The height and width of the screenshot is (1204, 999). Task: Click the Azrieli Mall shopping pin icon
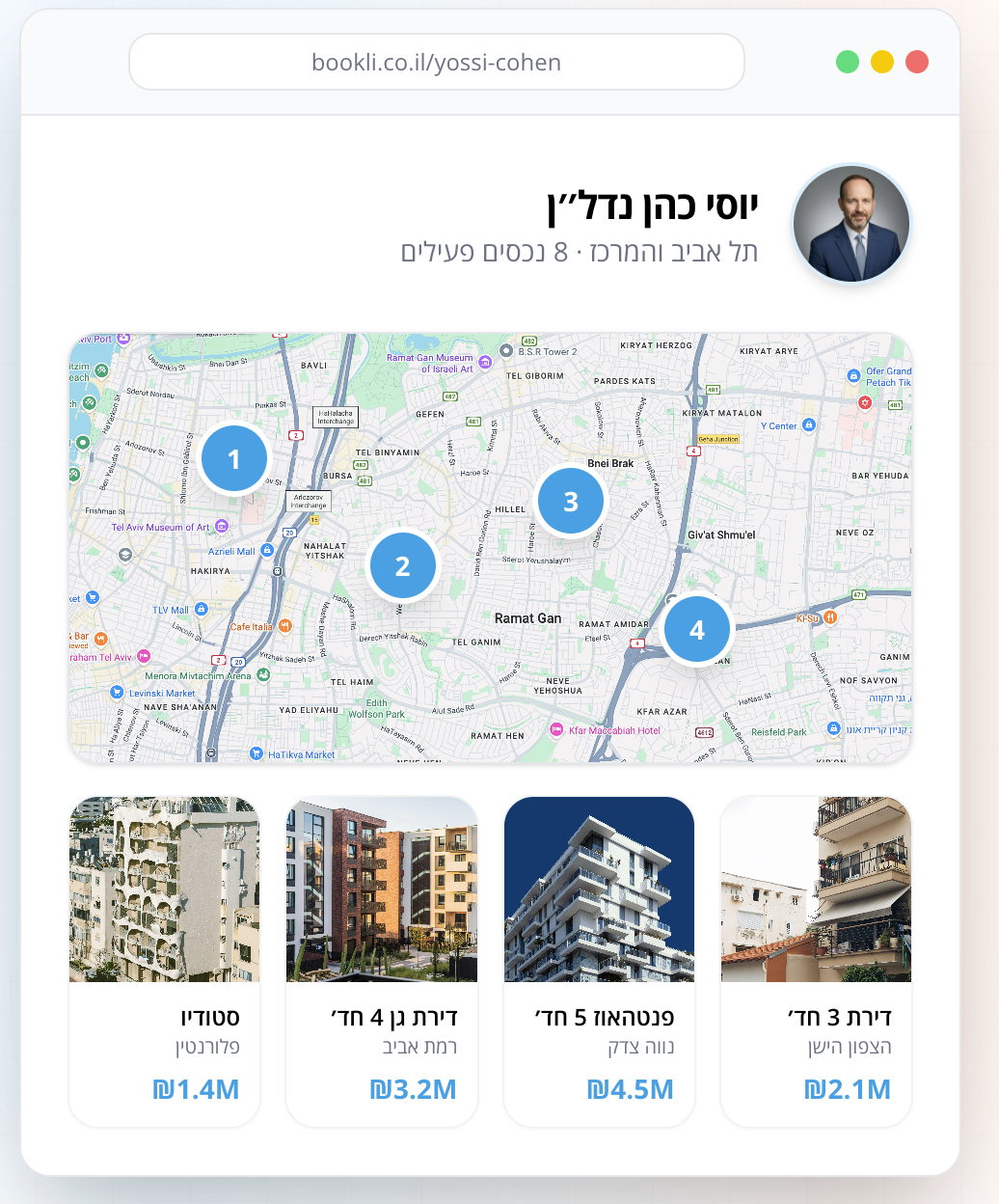click(x=267, y=551)
